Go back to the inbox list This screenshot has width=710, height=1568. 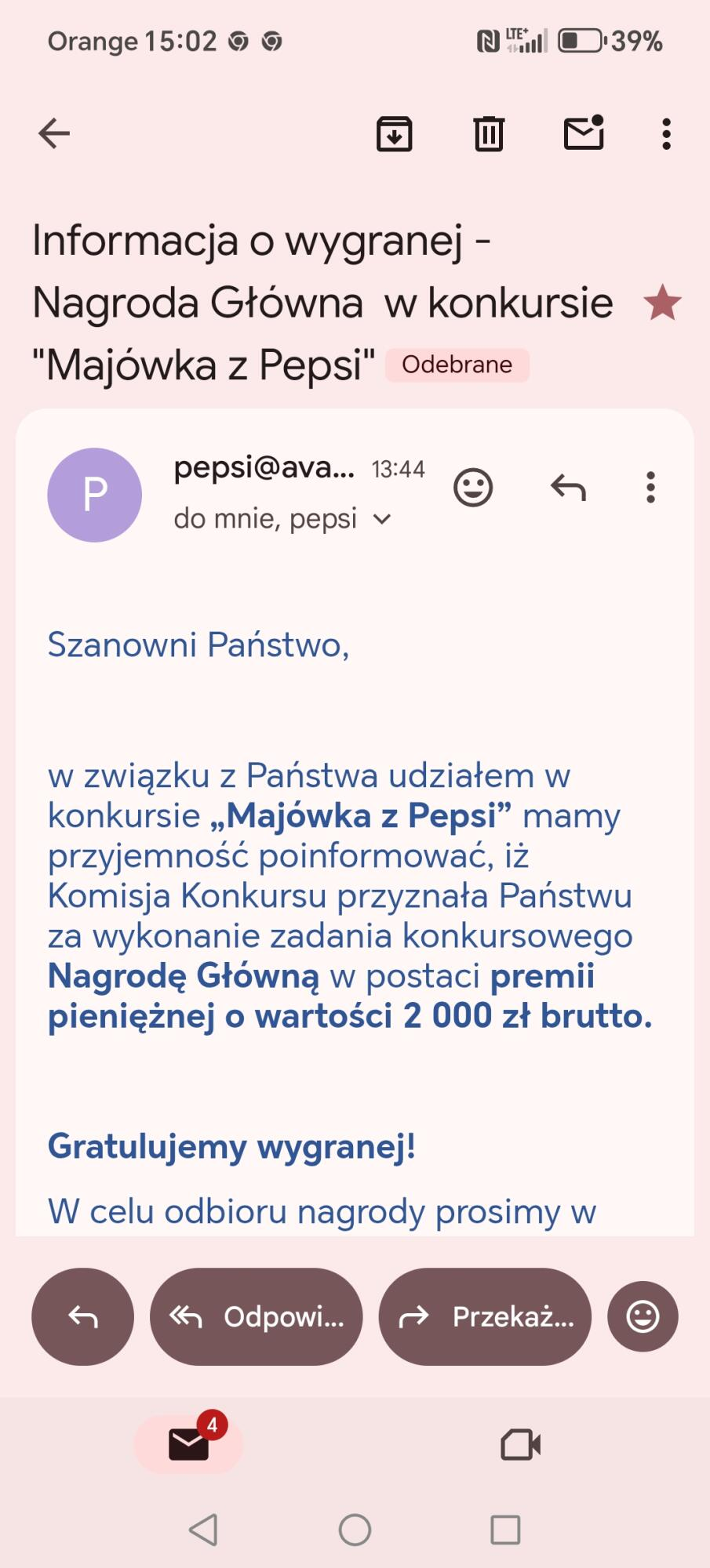54,133
